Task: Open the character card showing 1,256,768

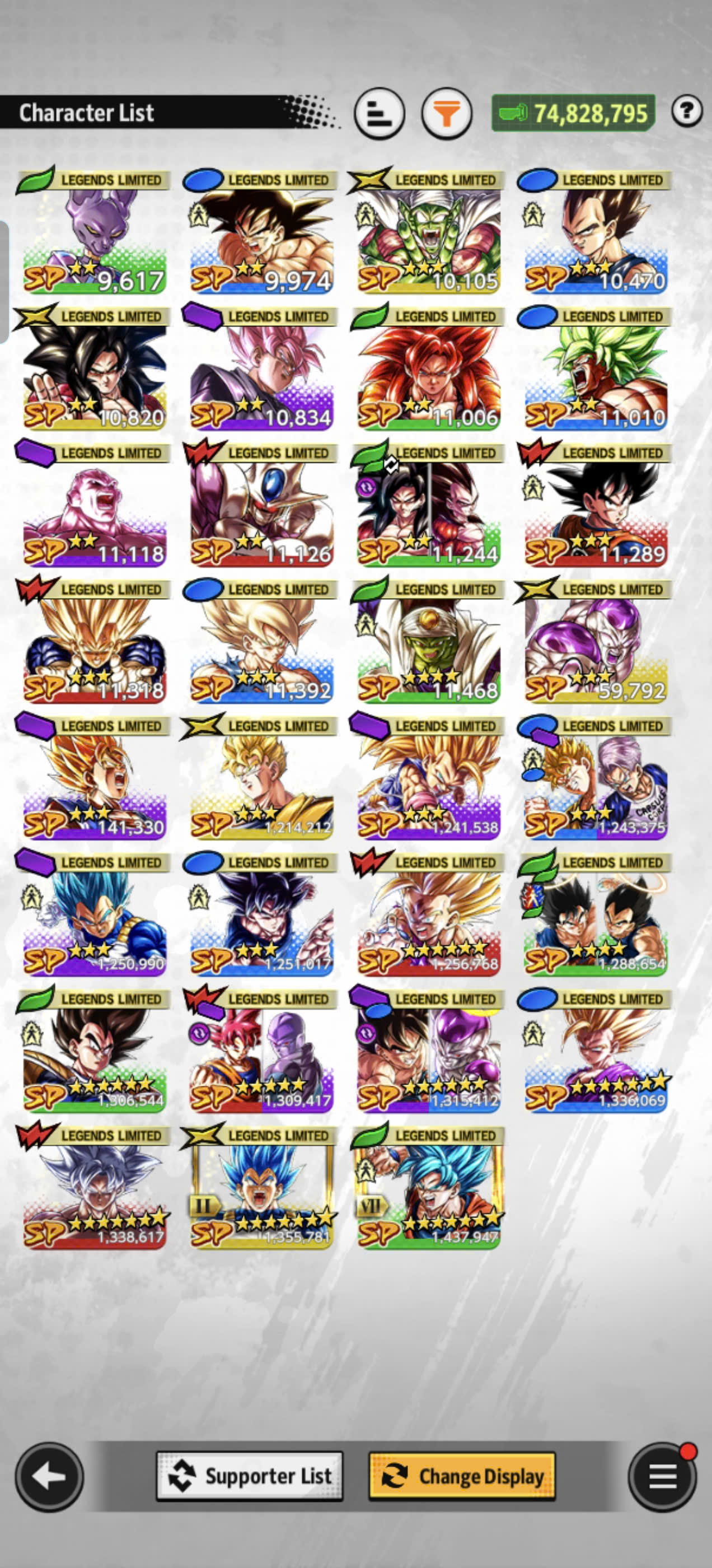Action: 427,914
